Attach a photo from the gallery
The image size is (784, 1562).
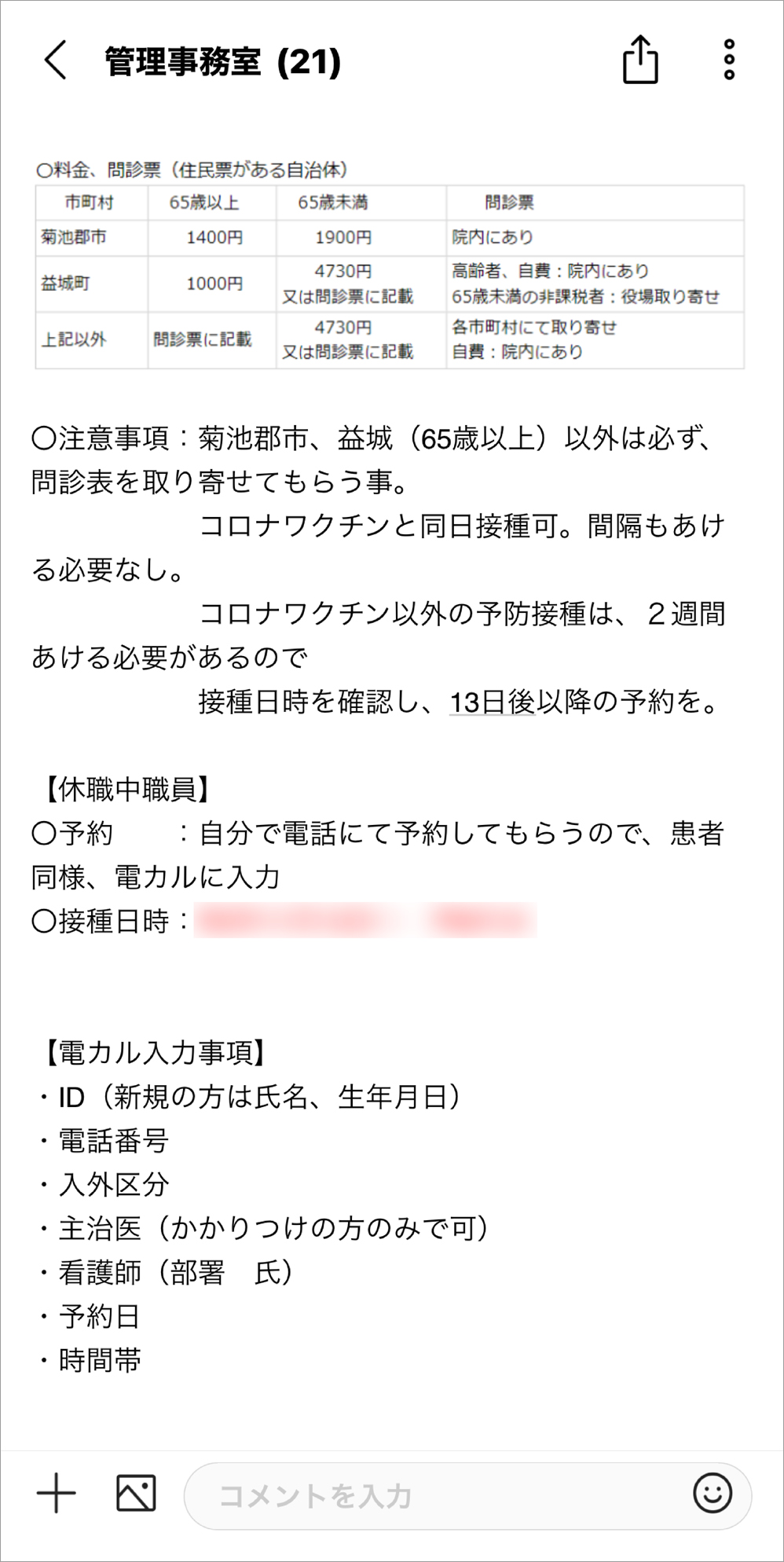(136, 1494)
